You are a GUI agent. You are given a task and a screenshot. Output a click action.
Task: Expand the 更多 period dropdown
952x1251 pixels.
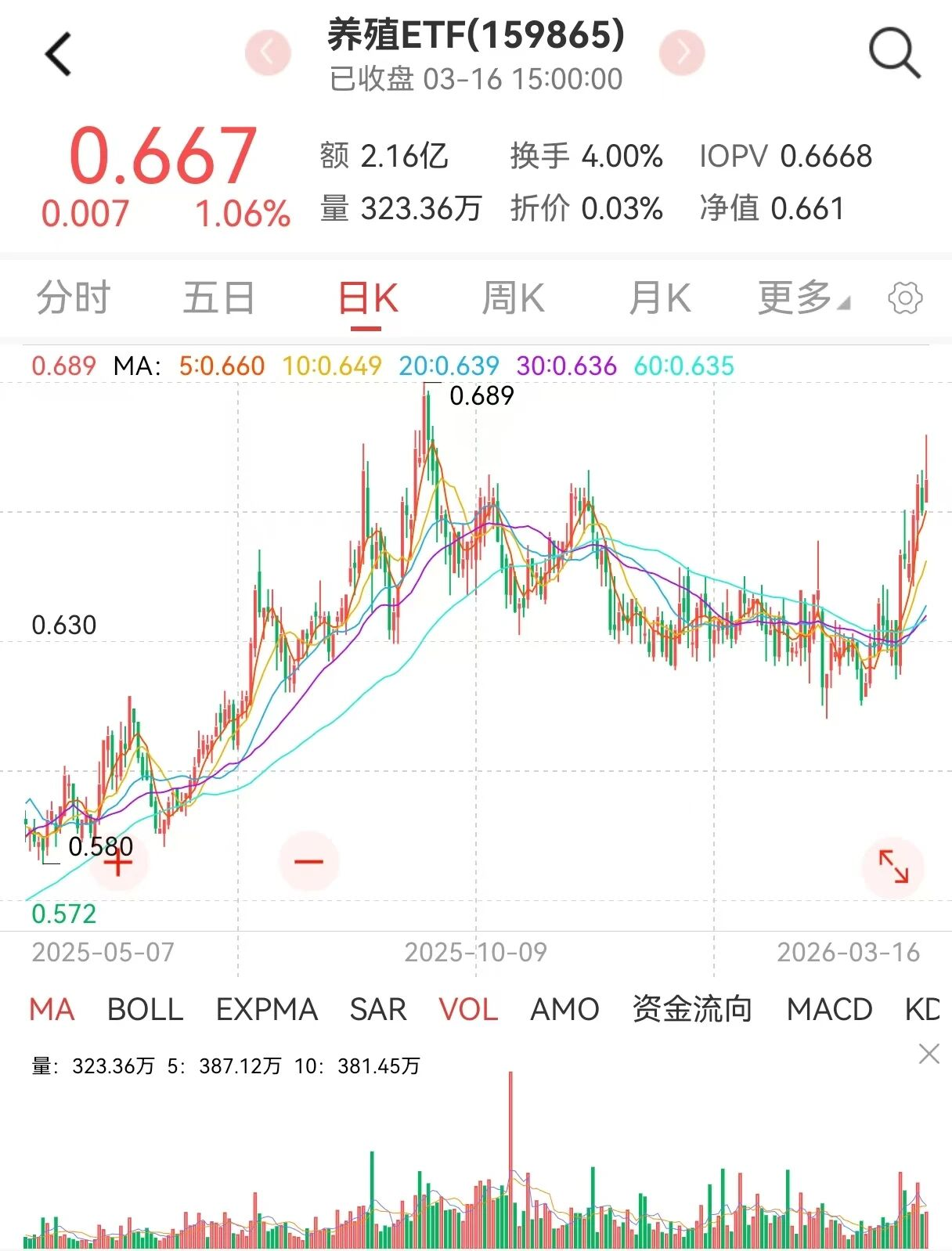click(x=802, y=298)
